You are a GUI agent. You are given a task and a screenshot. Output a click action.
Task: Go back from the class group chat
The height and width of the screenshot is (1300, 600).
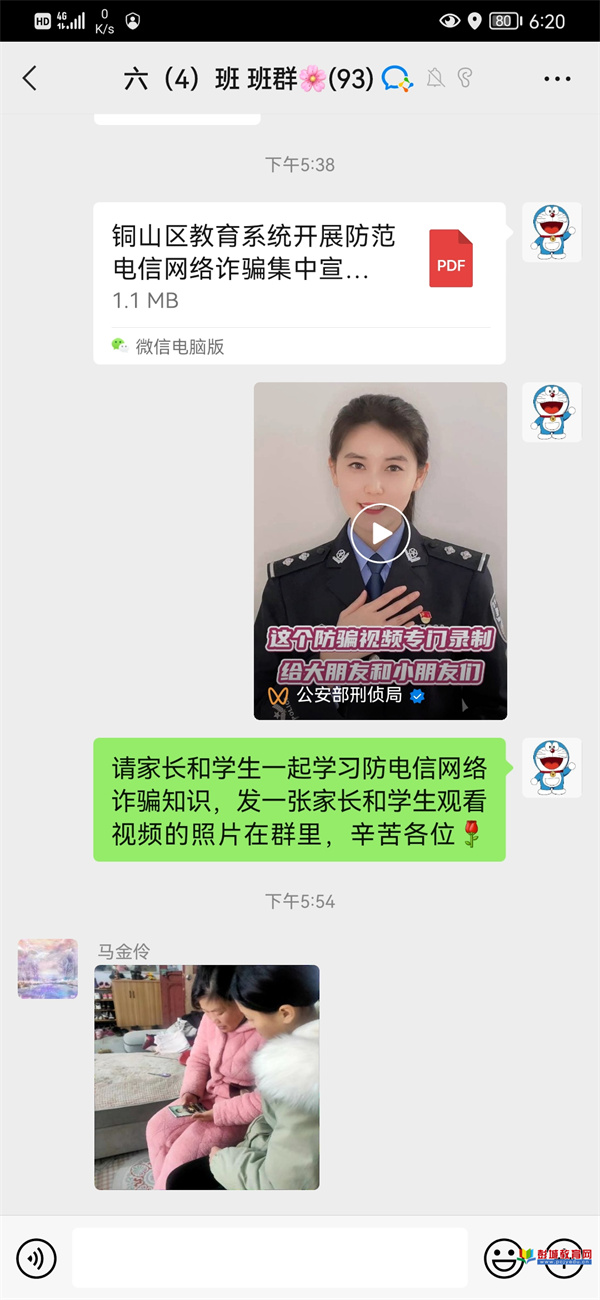tap(30, 78)
